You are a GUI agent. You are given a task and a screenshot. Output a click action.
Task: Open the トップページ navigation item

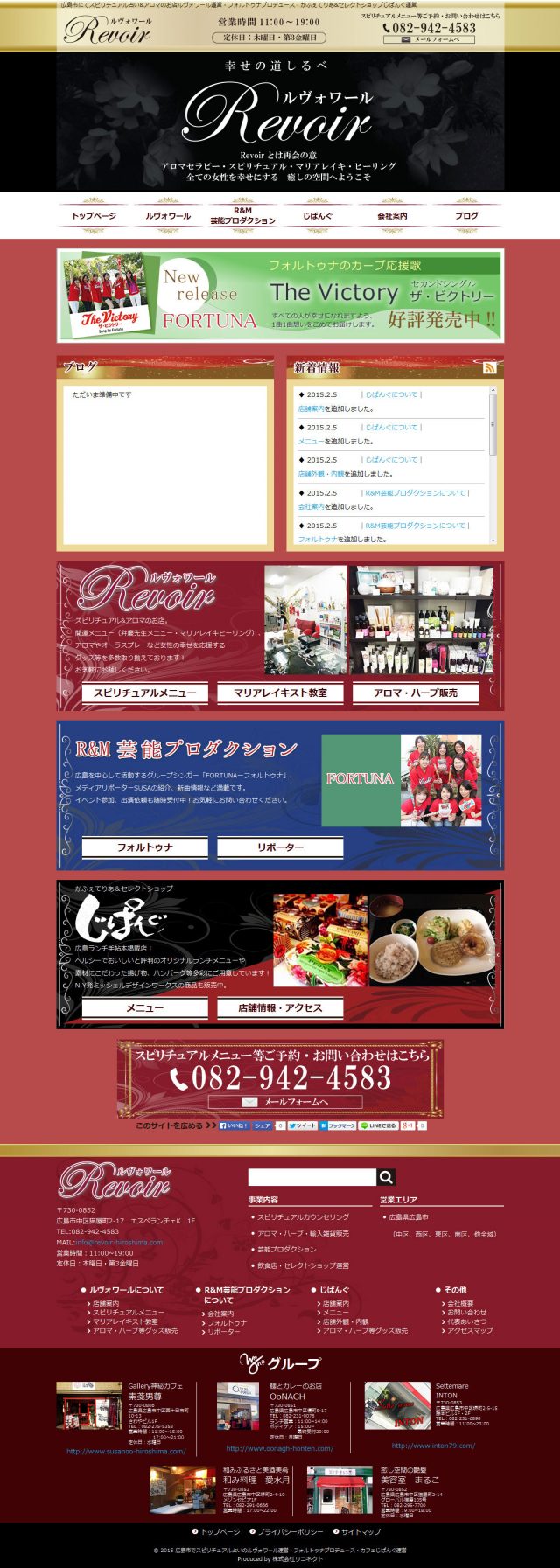click(x=94, y=216)
